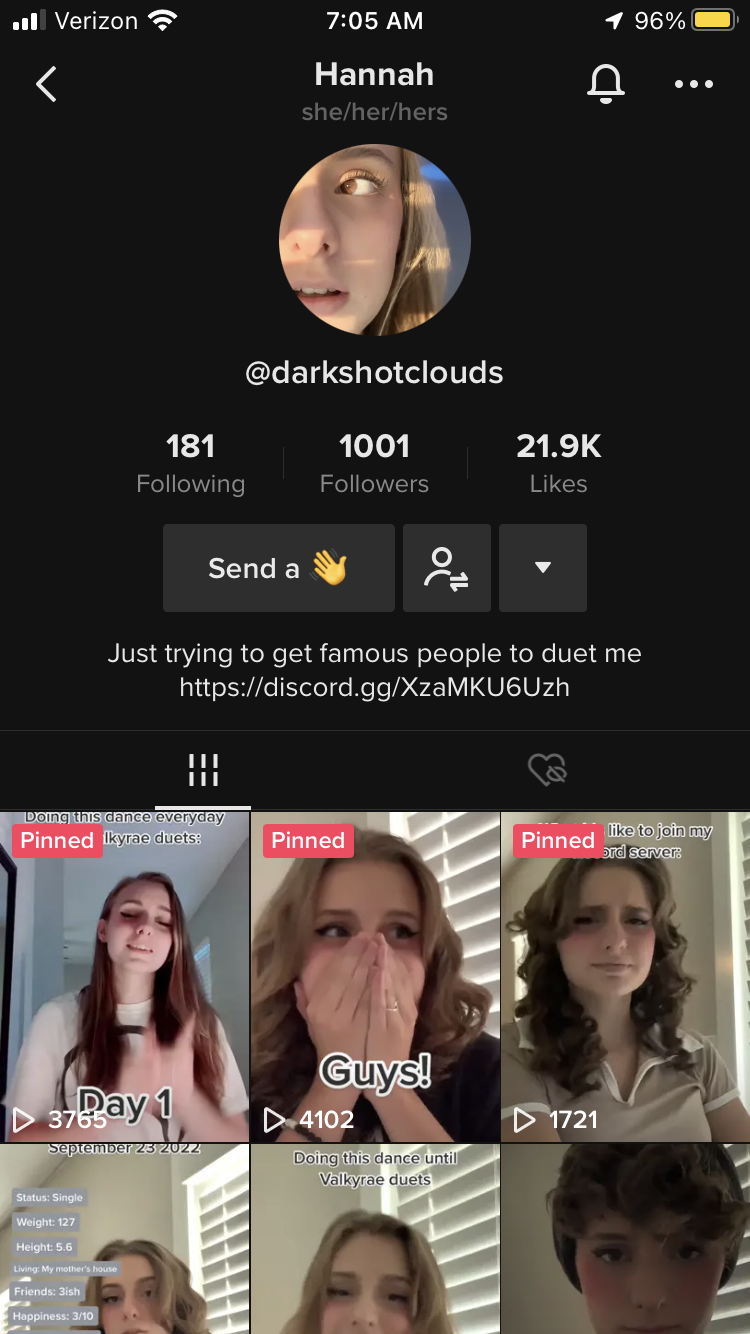The width and height of the screenshot is (750, 1334).
Task: Tap the Send a wave button
Action: [x=279, y=568]
